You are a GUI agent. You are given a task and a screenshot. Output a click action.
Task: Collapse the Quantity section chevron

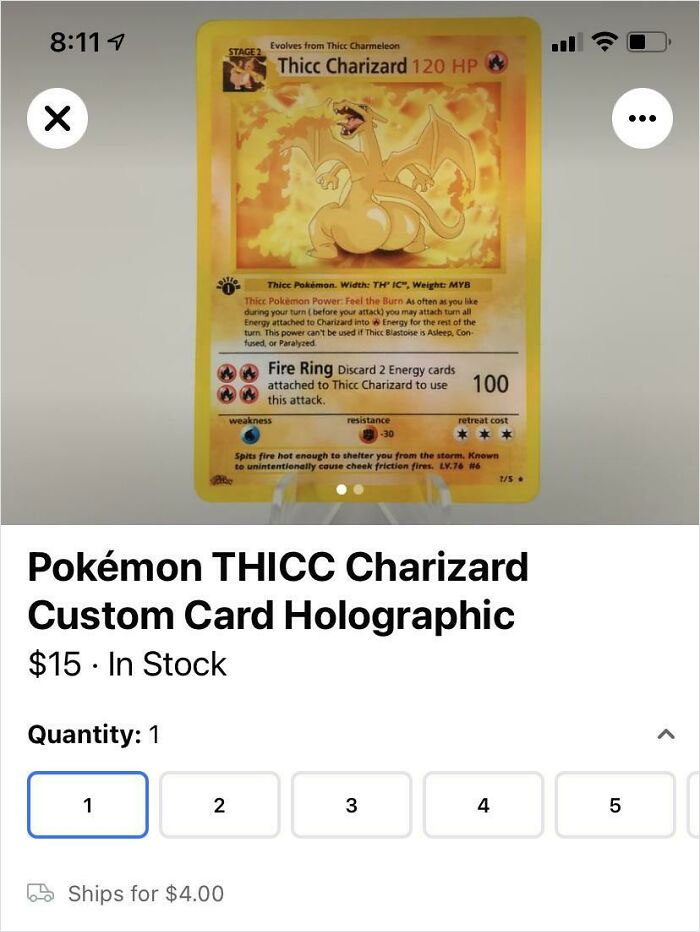(x=666, y=735)
